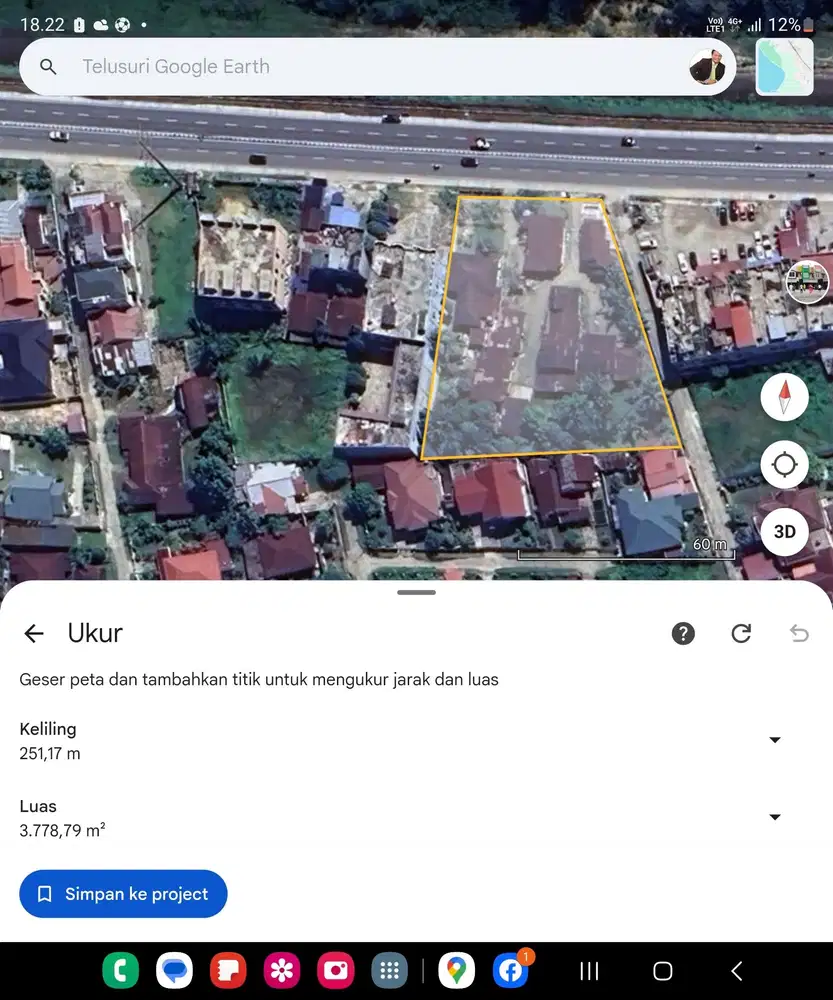This screenshot has height=1000, width=833.
Task: Switch to 3D view
Action: (784, 532)
